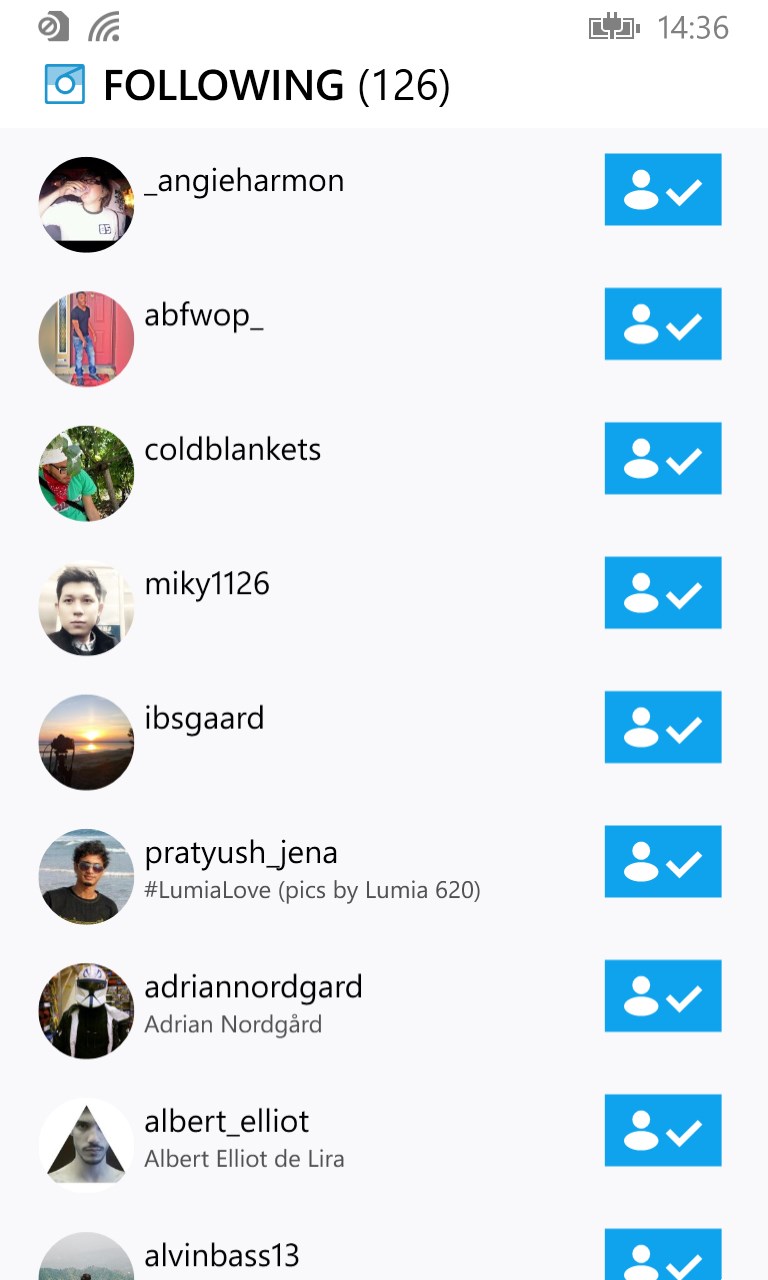This screenshot has height=1280, width=768.
Task: Unfollow adriannordgard
Action: (662, 996)
